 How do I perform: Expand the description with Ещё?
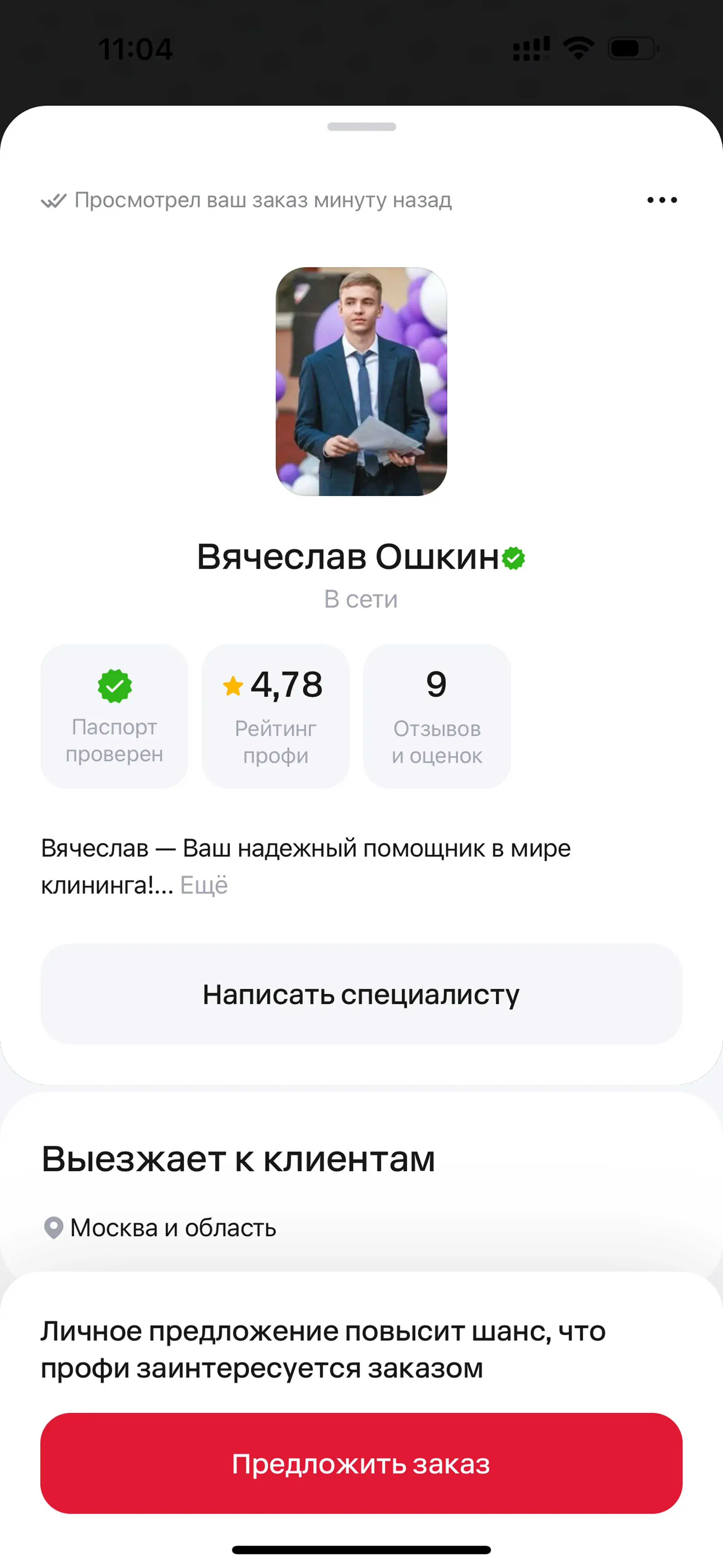tap(204, 885)
